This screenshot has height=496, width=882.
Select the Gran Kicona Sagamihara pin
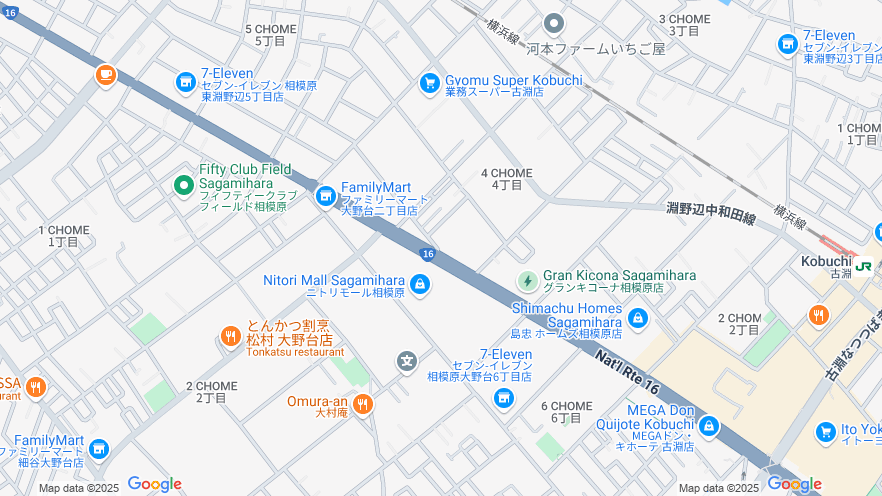click(527, 281)
